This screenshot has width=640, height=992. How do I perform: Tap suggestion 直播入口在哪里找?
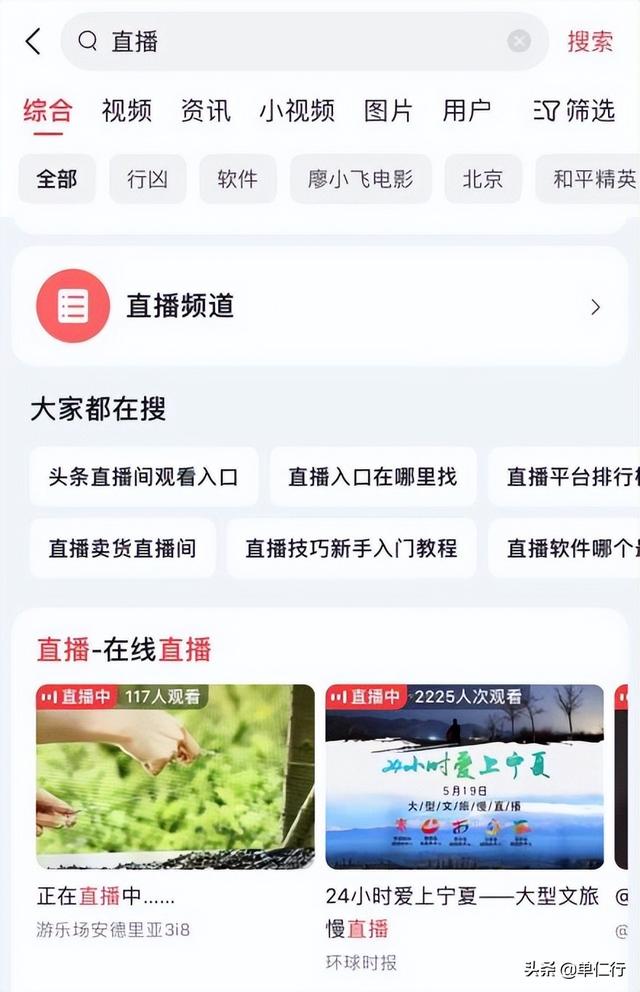click(x=372, y=477)
